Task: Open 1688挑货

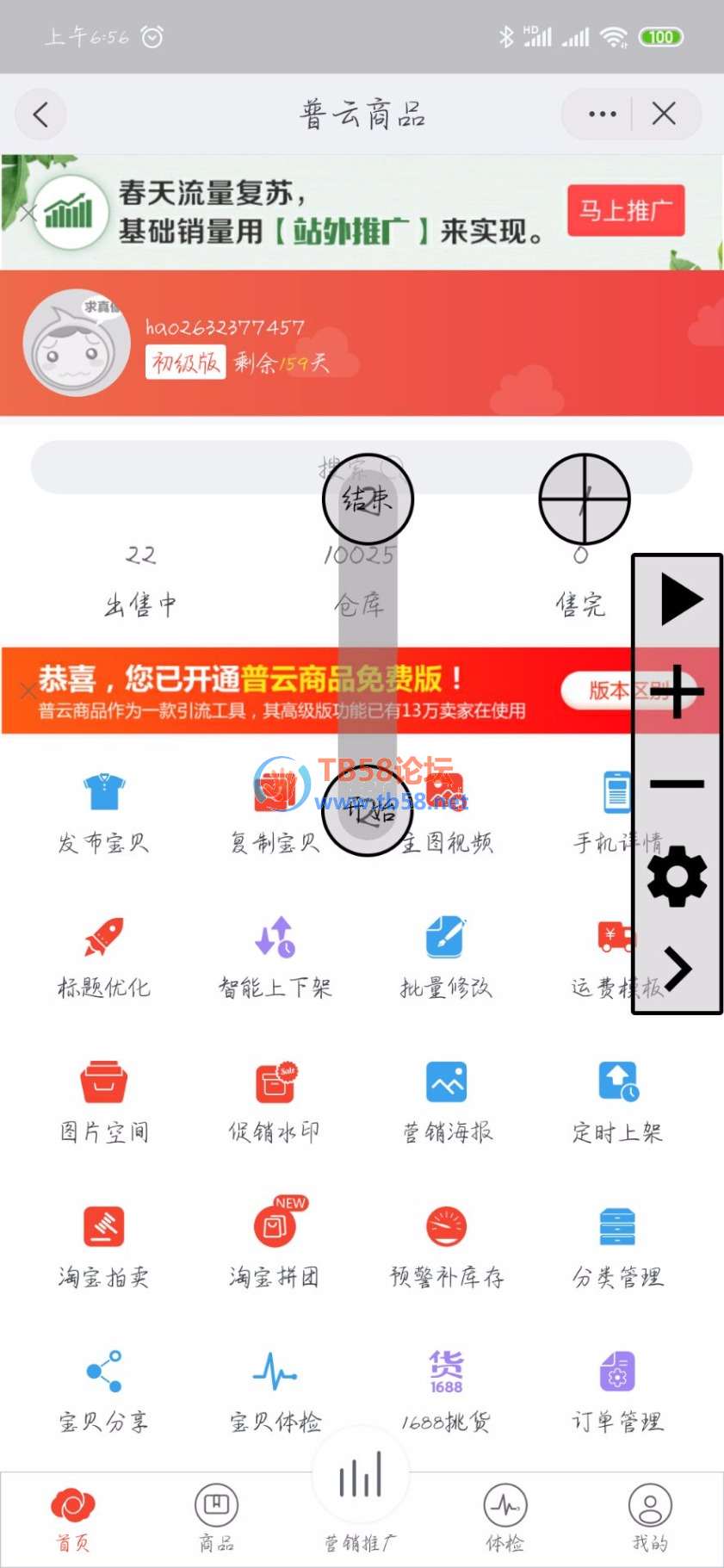Action: (x=446, y=1389)
